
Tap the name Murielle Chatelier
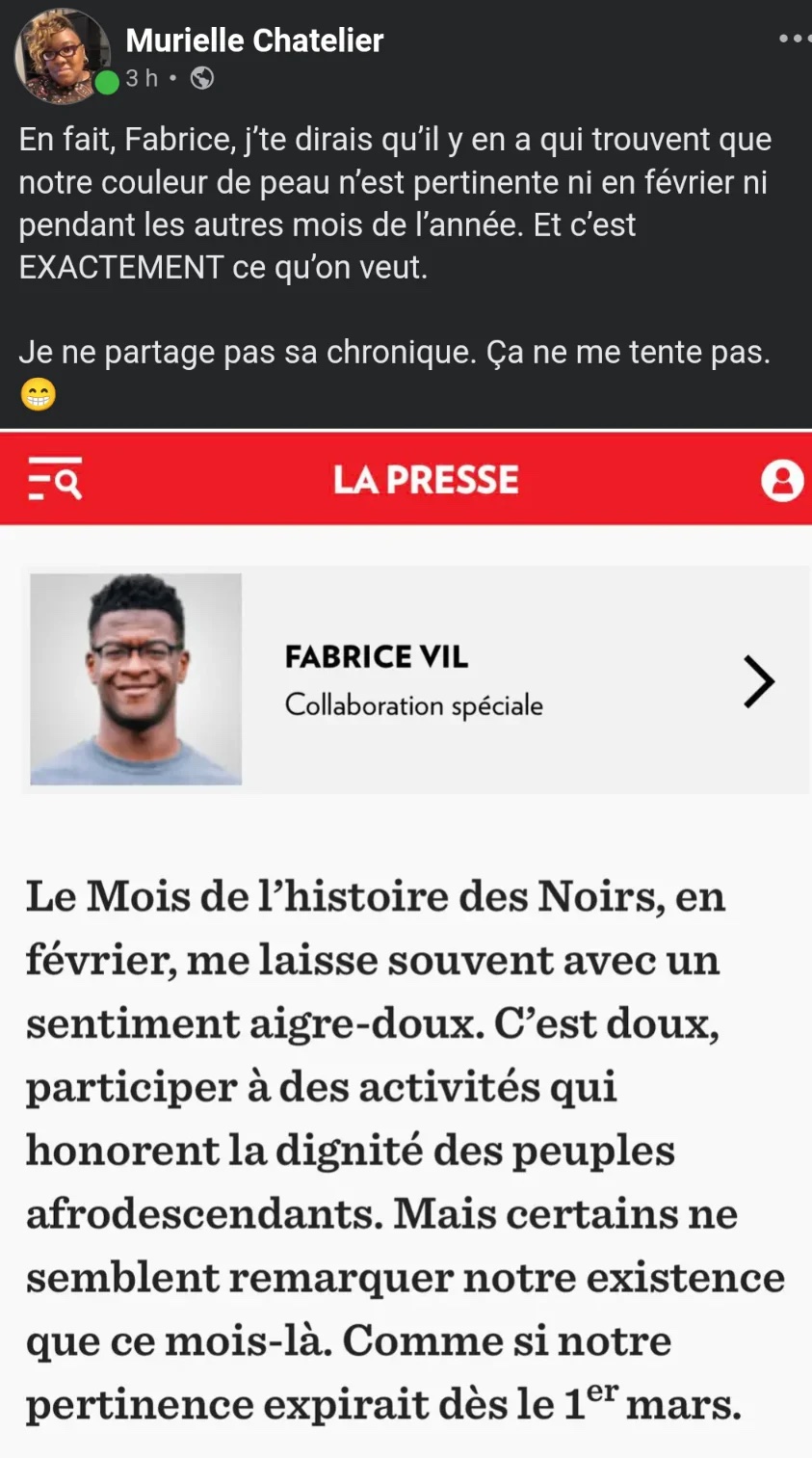pos(254,40)
